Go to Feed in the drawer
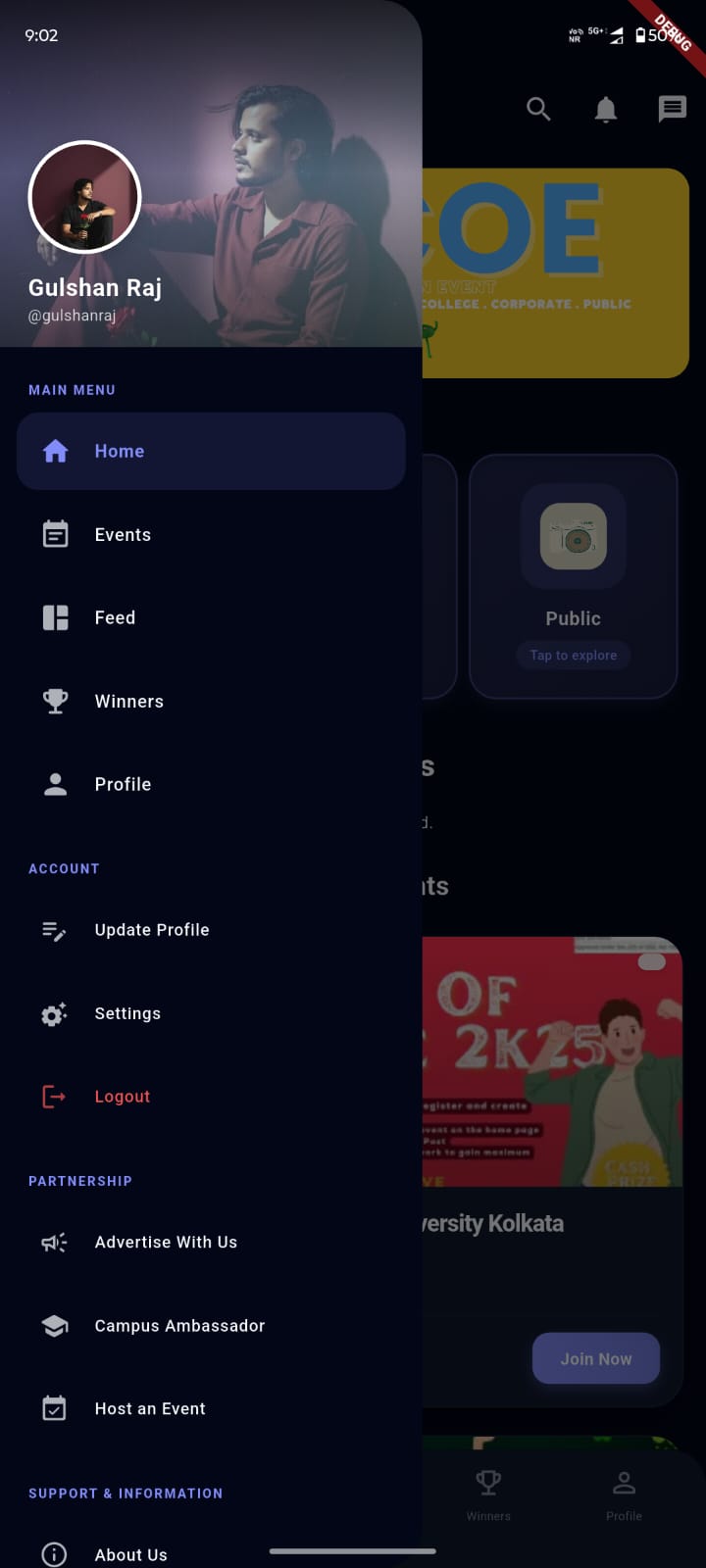706x1568 pixels. click(x=115, y=618)
